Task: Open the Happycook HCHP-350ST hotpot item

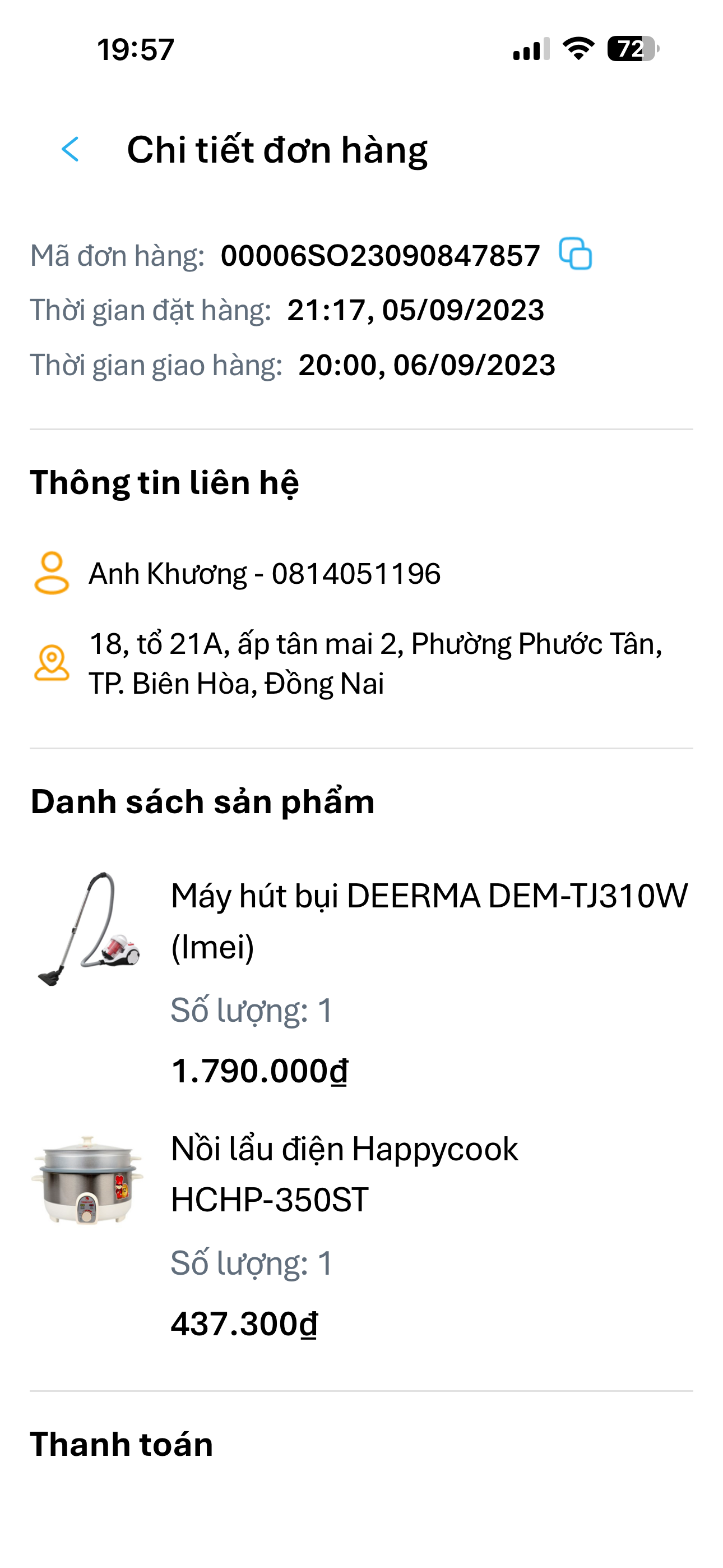Action: (x=345, y=1174)
